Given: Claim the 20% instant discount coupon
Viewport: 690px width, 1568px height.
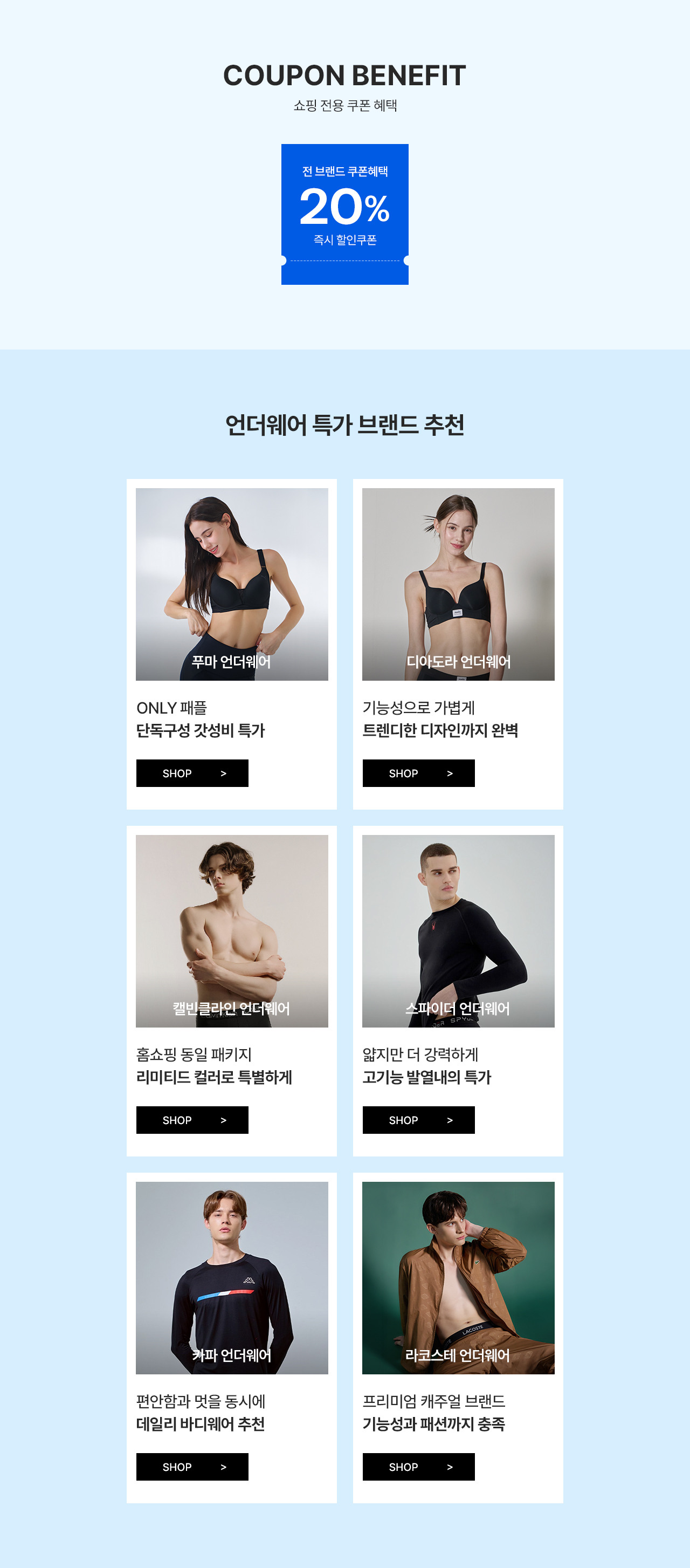Looking at the screenshot, I should 344,214.
